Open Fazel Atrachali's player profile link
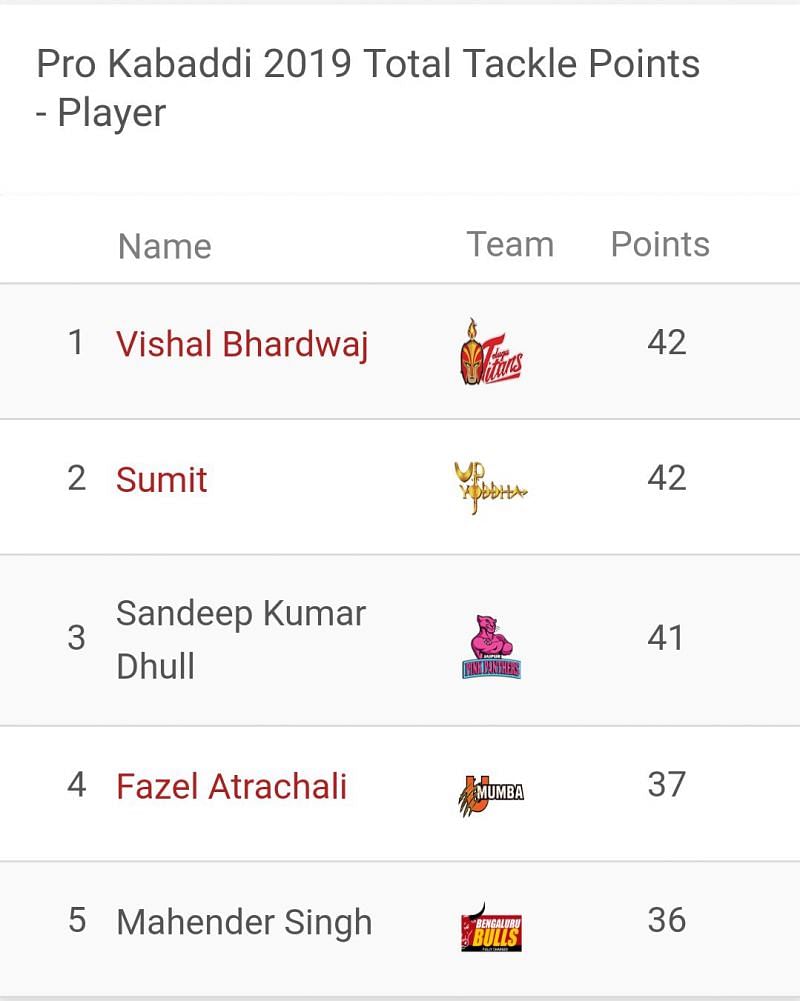This screenshot has width=800, height=1001. tap(231, 787)
